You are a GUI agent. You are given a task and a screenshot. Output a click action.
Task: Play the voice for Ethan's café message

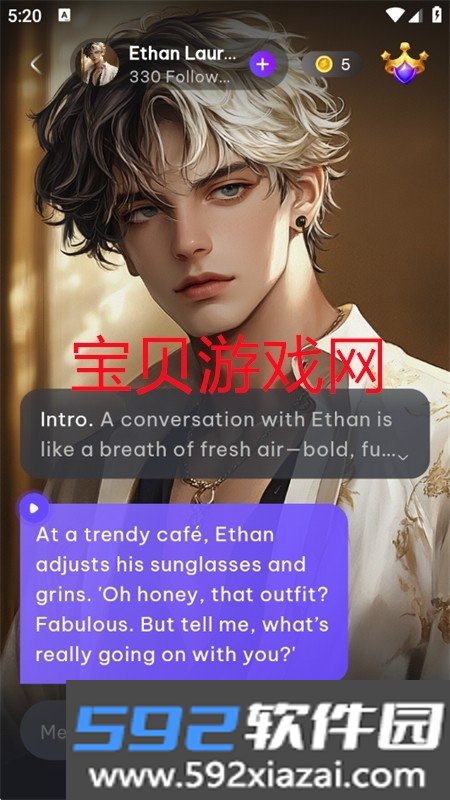34,508
